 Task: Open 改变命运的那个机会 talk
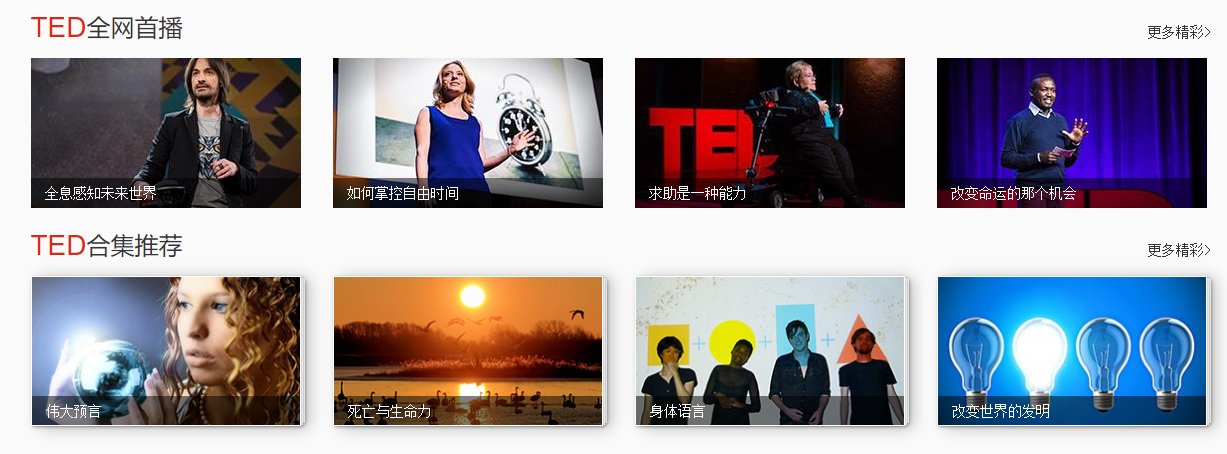pyautogui.click(x=1072, y=133)
